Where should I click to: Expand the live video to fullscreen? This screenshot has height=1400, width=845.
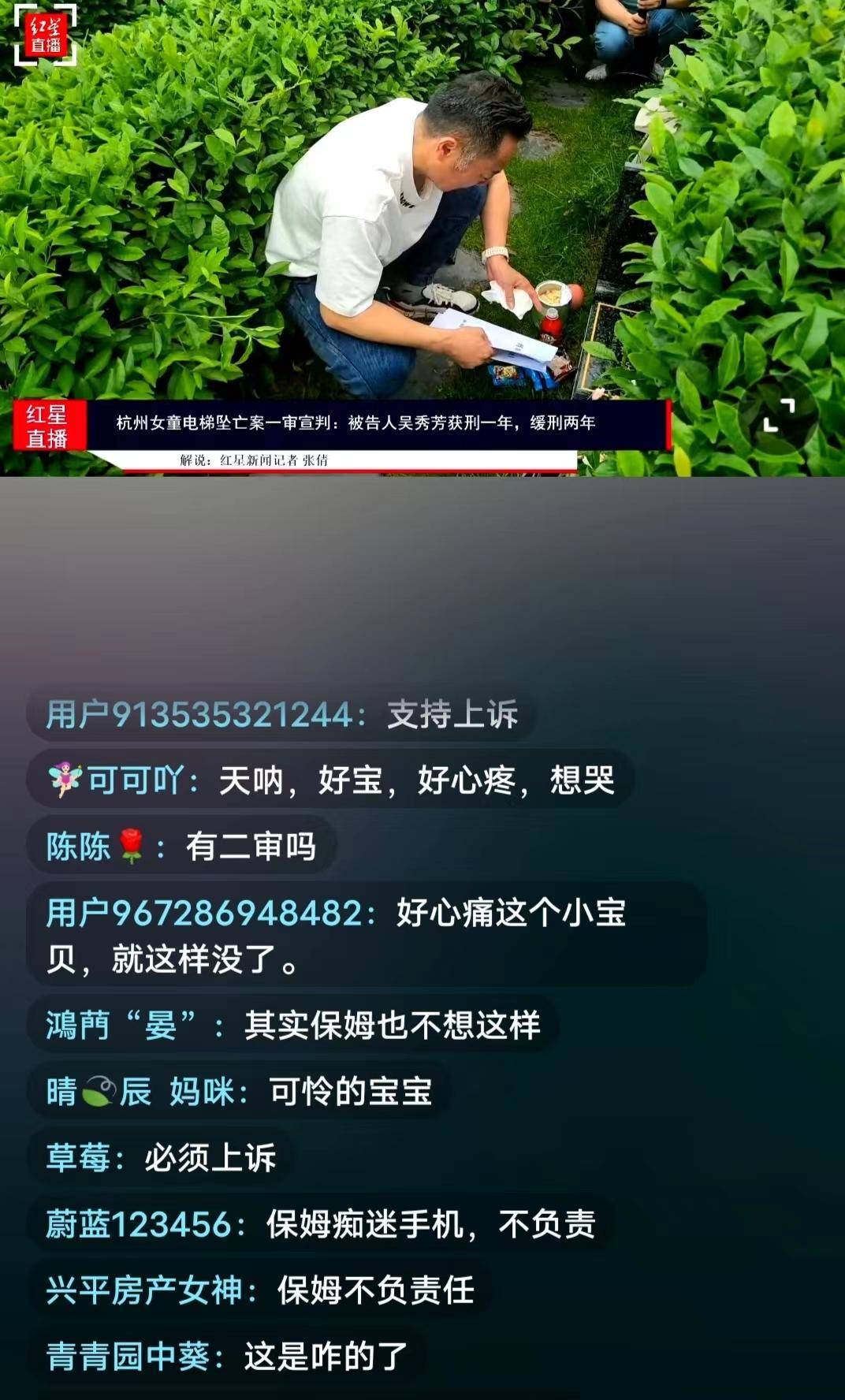pos(779,415)
